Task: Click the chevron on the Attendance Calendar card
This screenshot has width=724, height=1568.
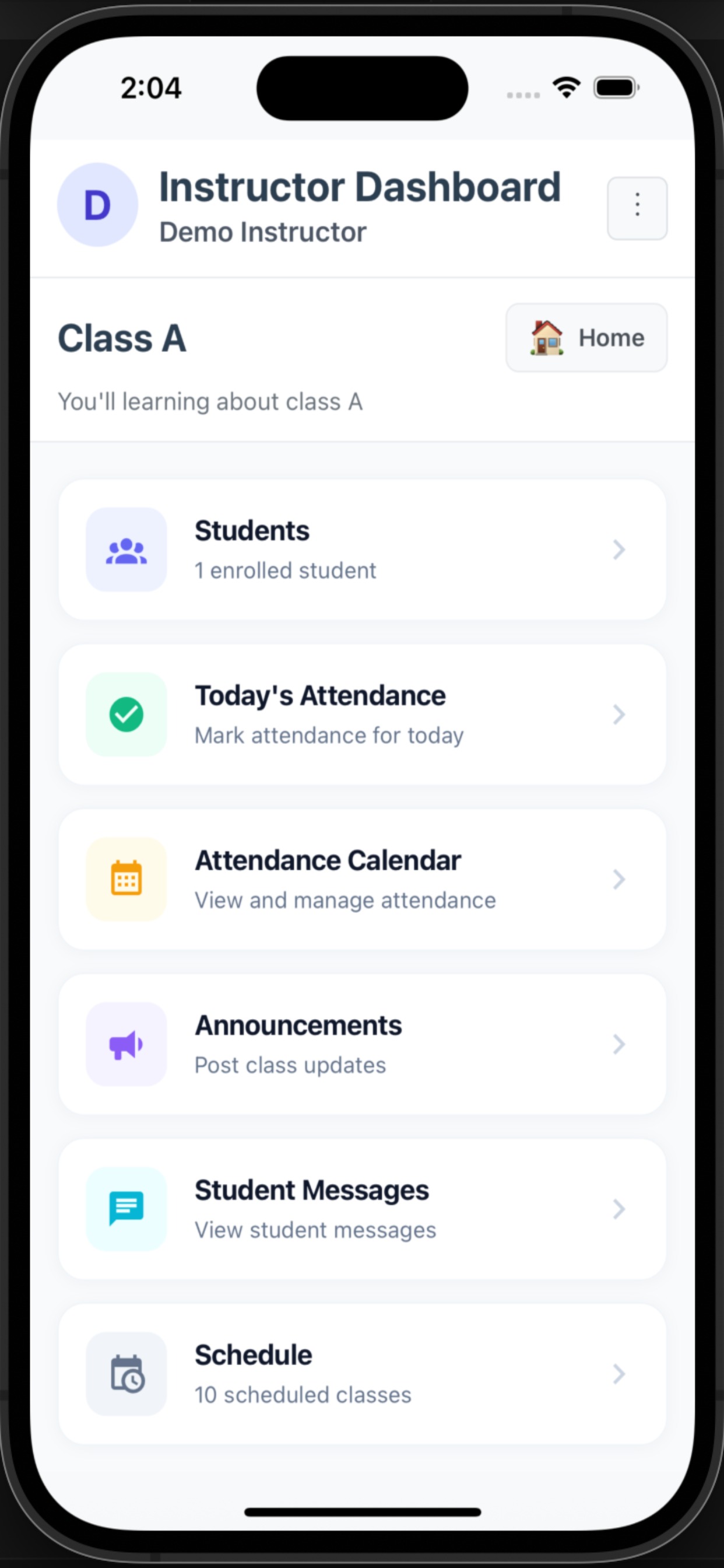Action: click(x=620, y=879)
